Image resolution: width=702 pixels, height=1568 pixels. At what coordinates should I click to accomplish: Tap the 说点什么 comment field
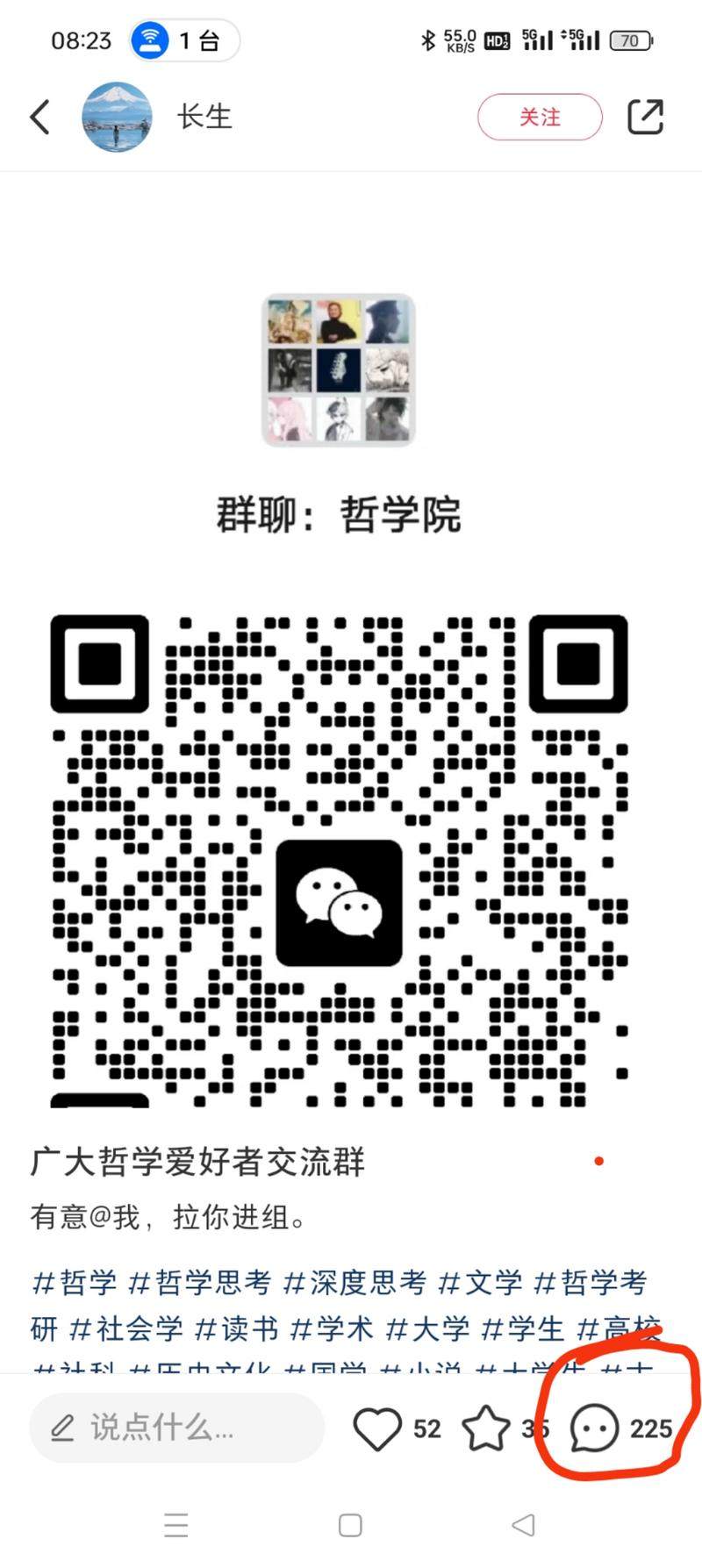point(175,1428)
